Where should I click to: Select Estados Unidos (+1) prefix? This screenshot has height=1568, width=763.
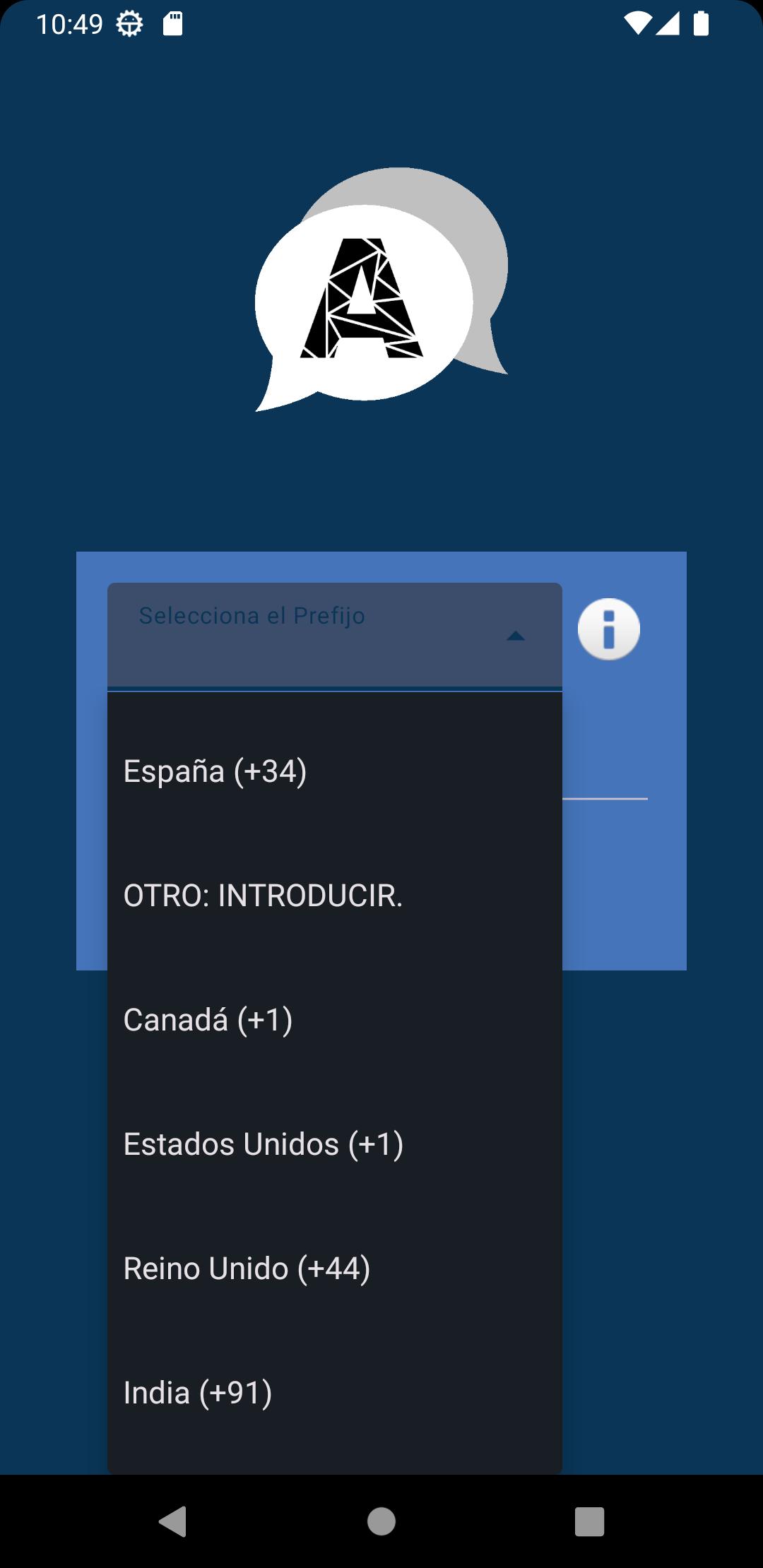coord(335,1144)
